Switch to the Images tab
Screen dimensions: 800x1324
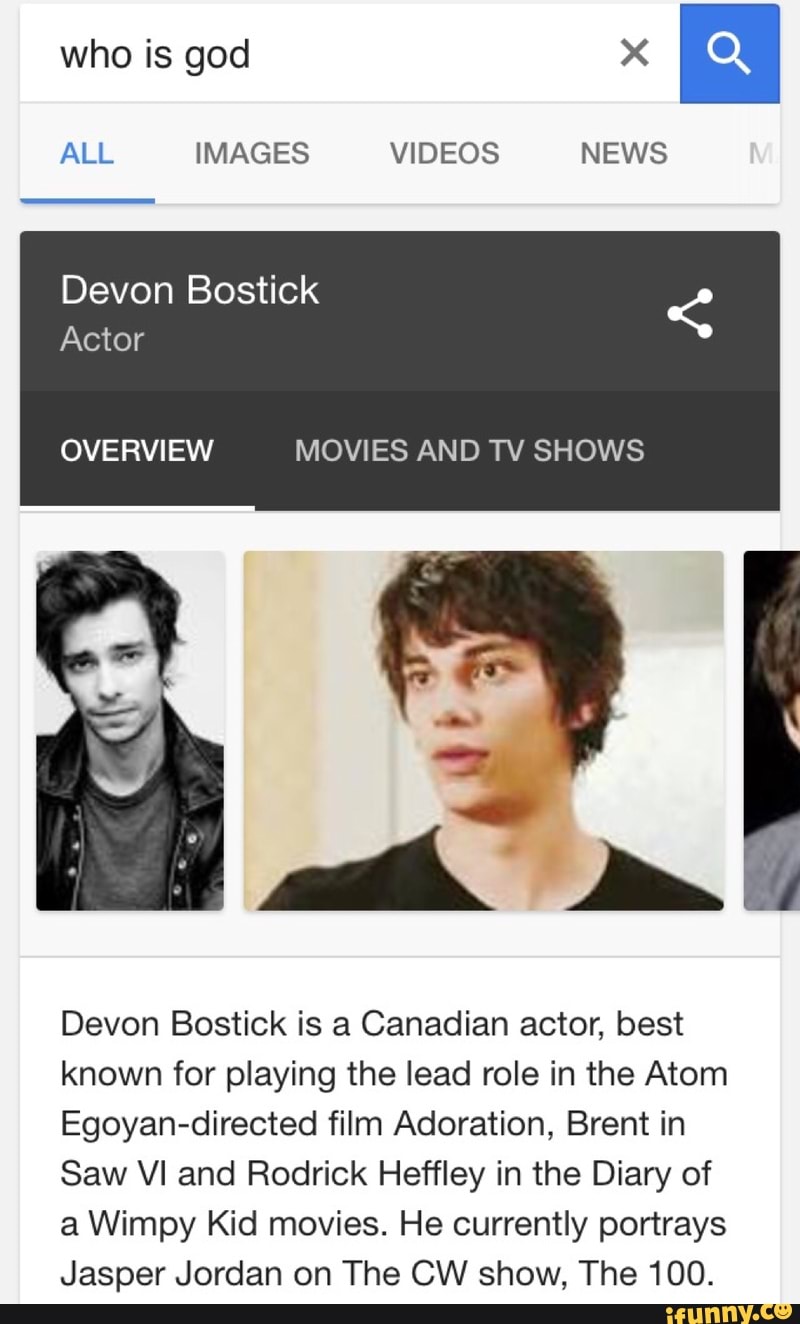(x=251, y=154)
